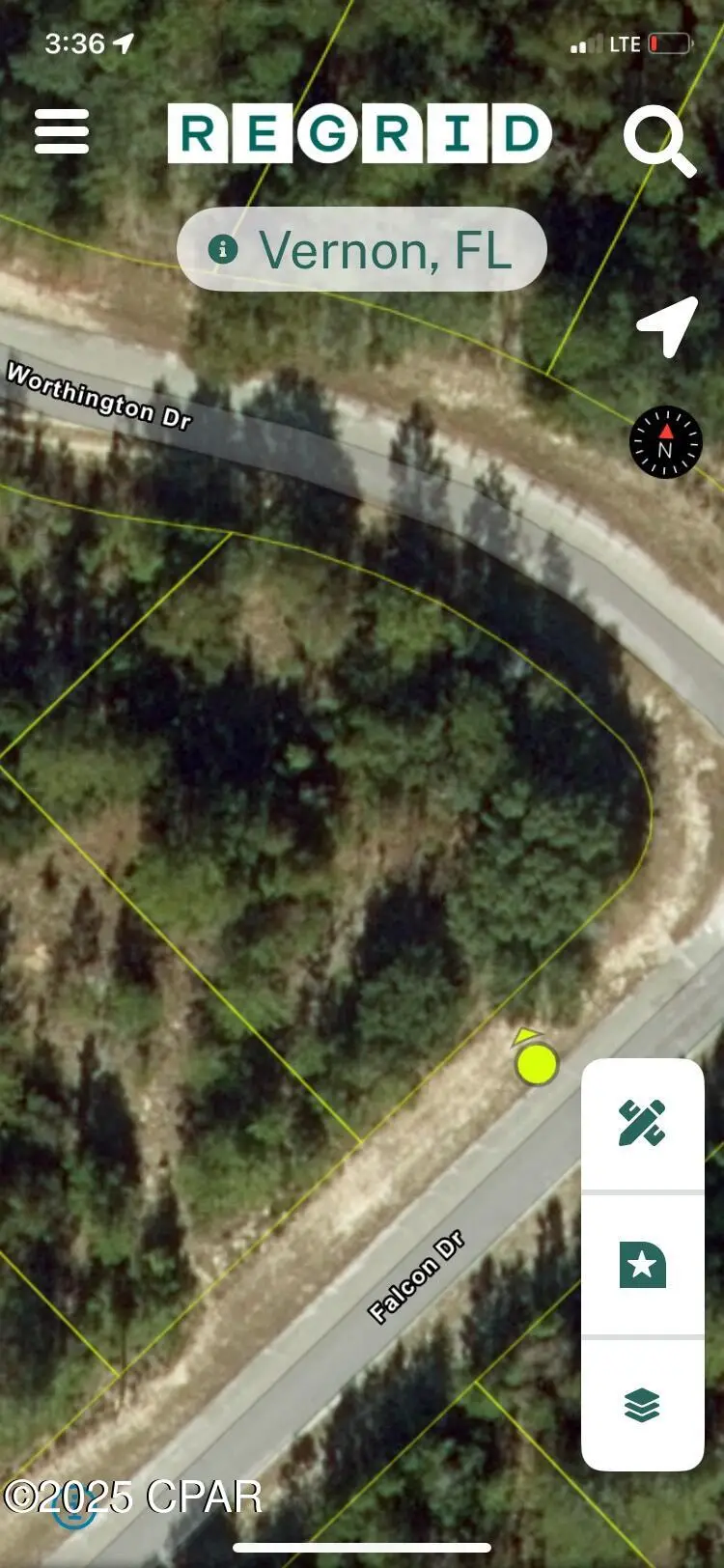Screen dimensions: 724x1568
Task: Tap the 3:36 clock in the status bar
Action: [x=72, y=43]
